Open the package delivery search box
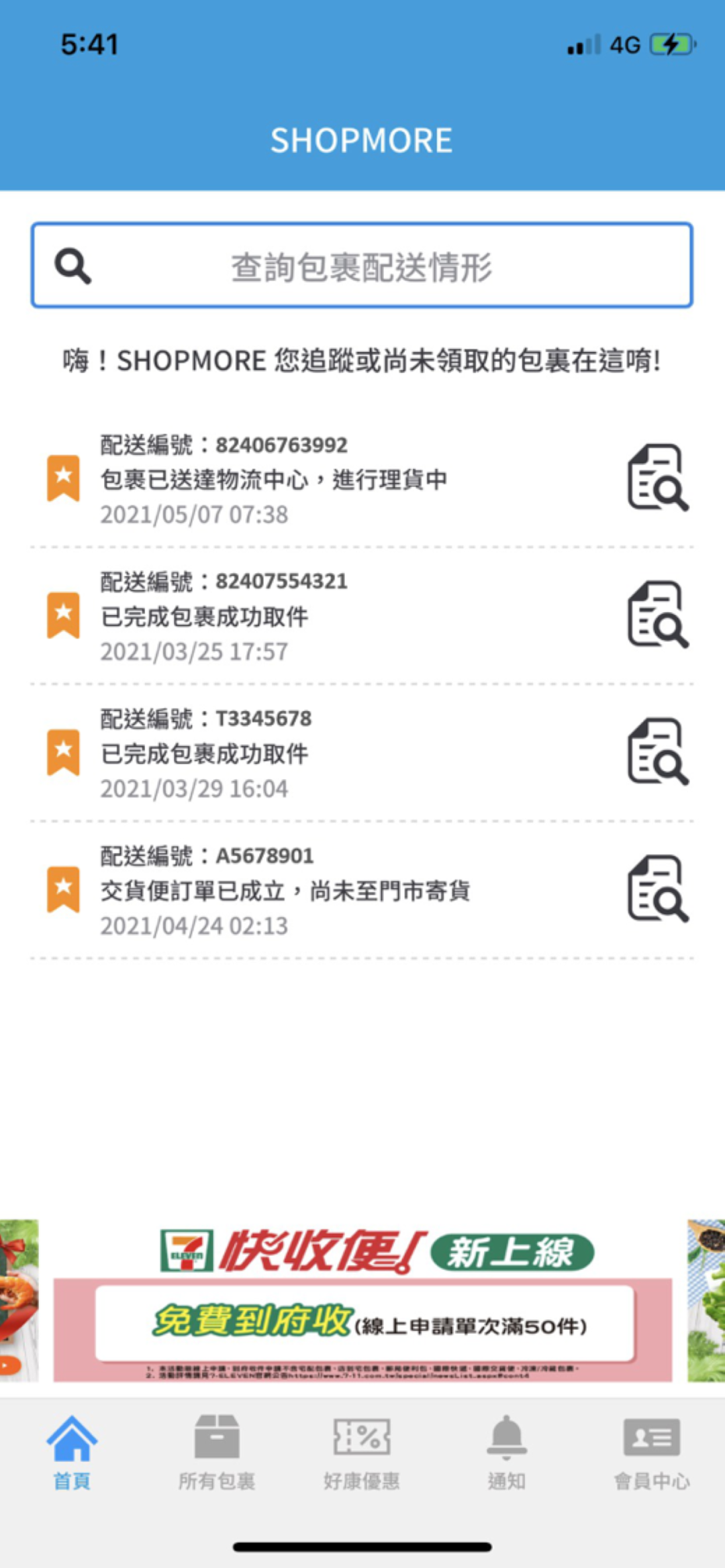The width and height of the screenshot is (725, 1568). click(x=362, y=266)
